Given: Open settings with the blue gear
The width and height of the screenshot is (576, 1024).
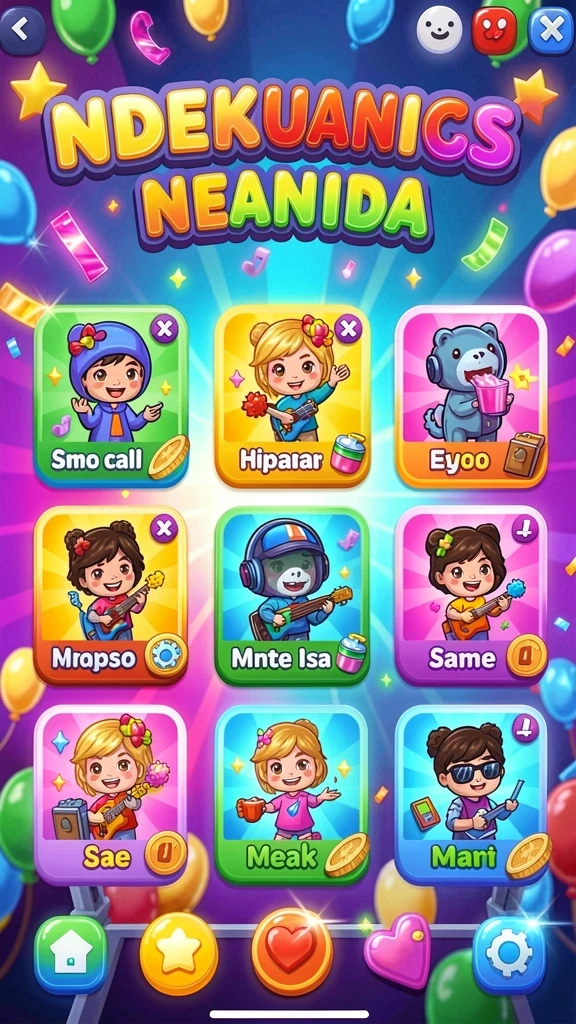Looking at the screenshot, I should 509,954.
